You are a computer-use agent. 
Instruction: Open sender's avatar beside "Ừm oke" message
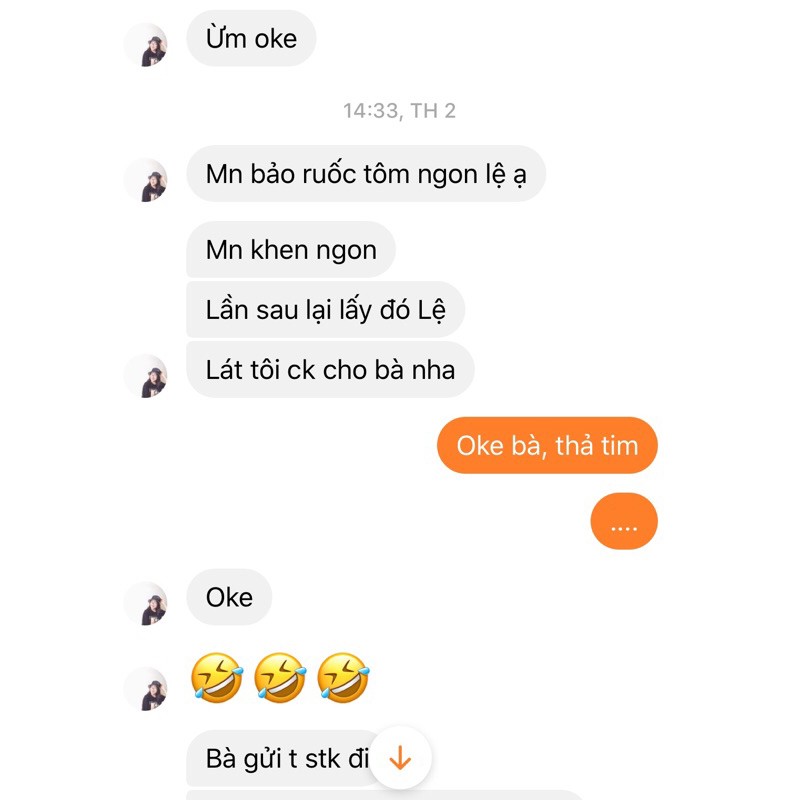pos(147,44)
